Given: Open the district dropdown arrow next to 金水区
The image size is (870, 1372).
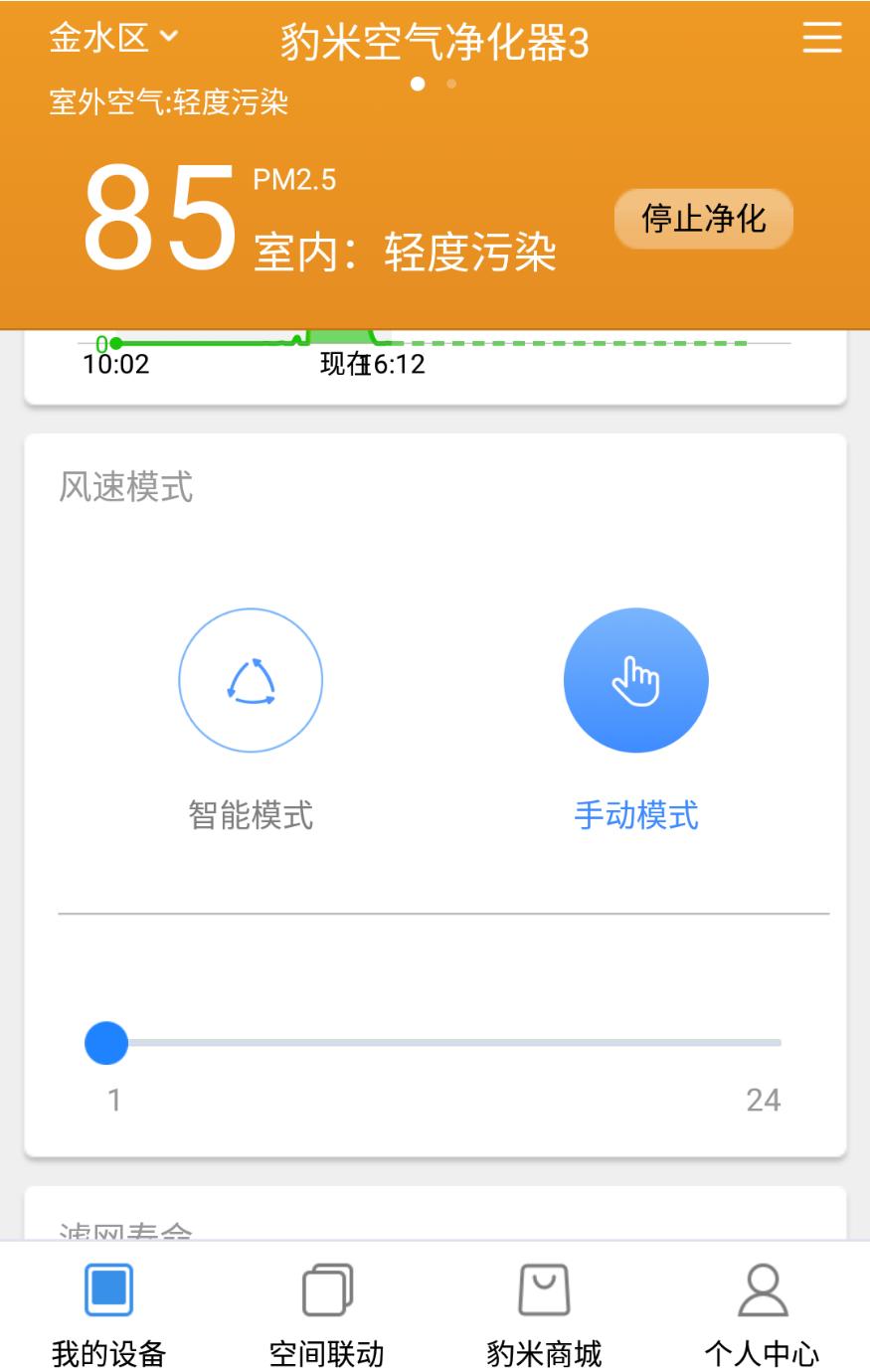Looking at the screenshot, I should (x=169, y=40).
